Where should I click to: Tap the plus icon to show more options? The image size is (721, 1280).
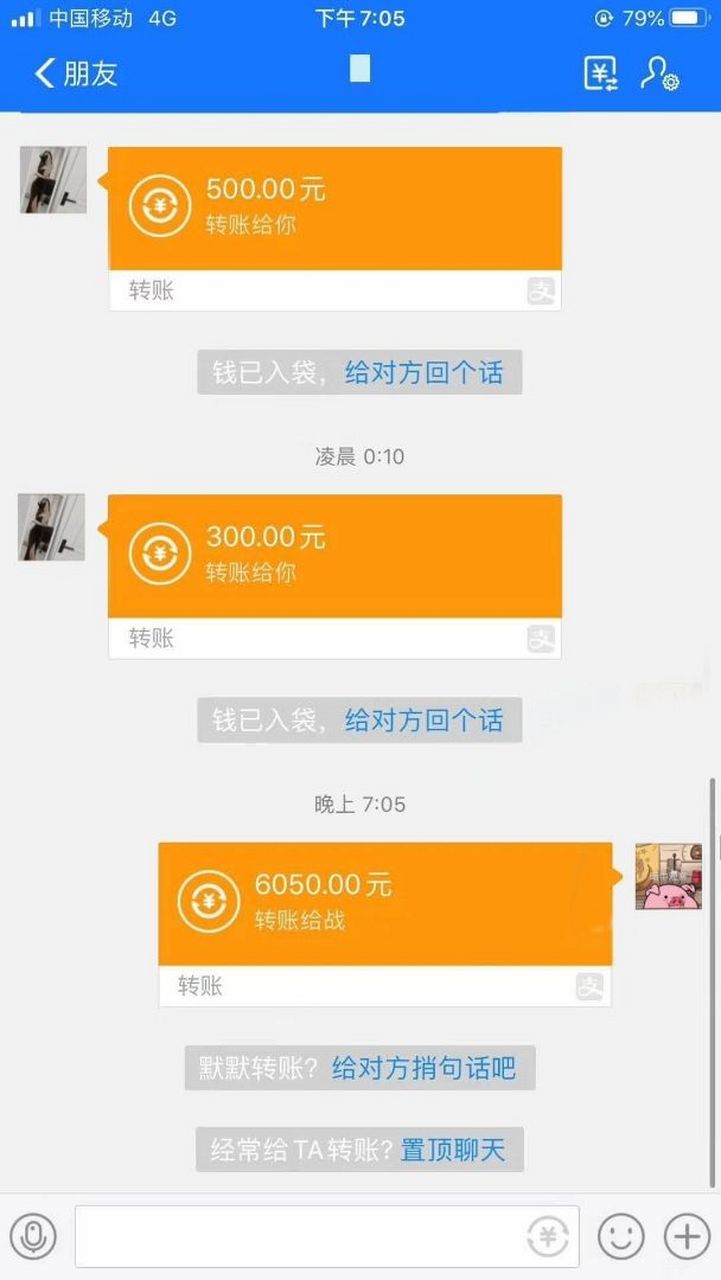[684, 1237]
